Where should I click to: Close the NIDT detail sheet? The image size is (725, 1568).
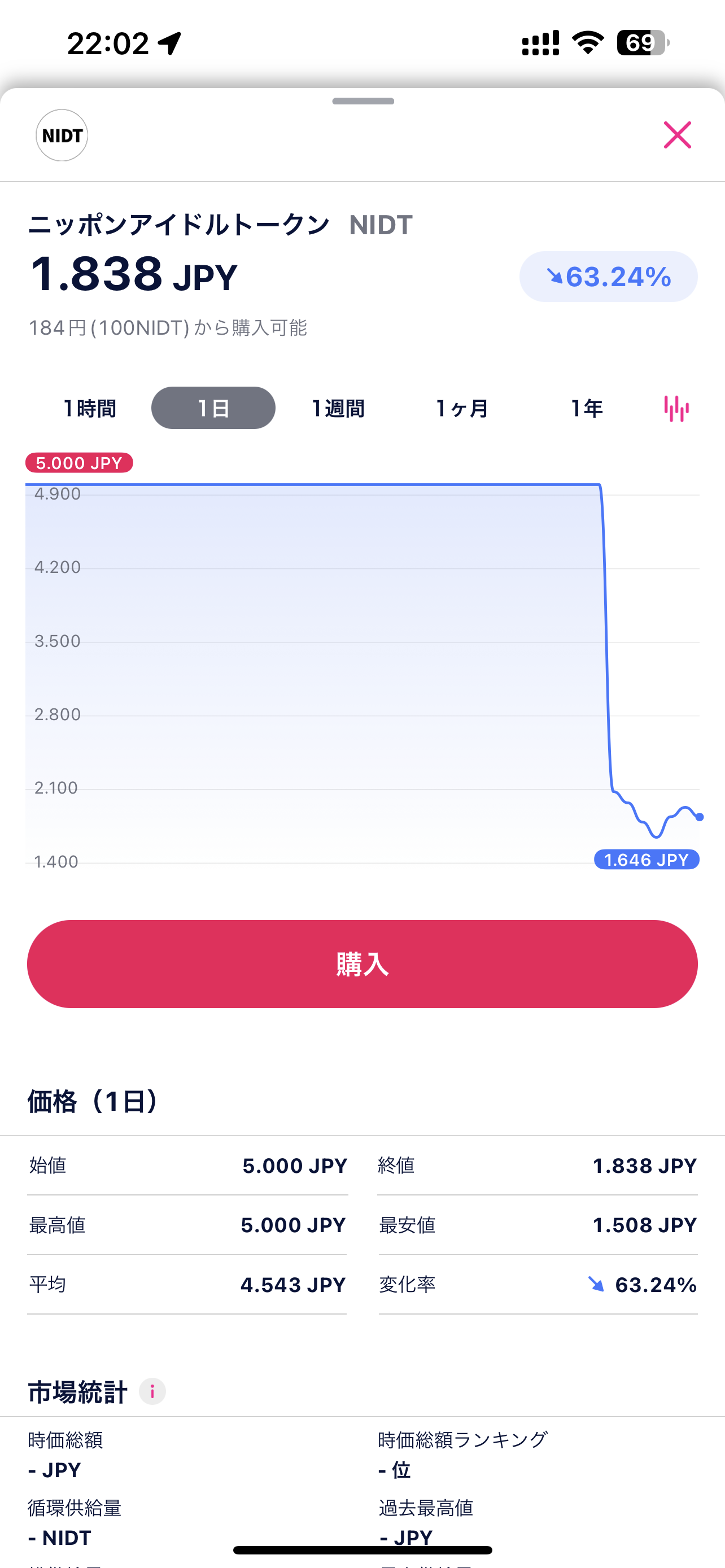coord(677,134)
